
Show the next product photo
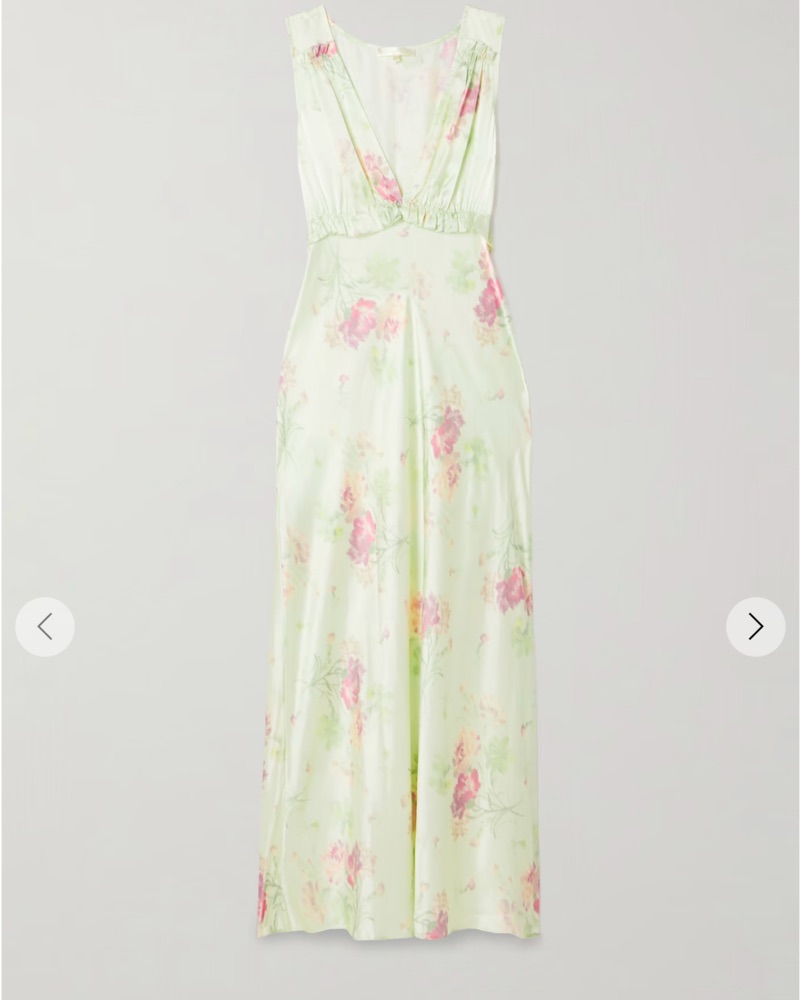755,627
